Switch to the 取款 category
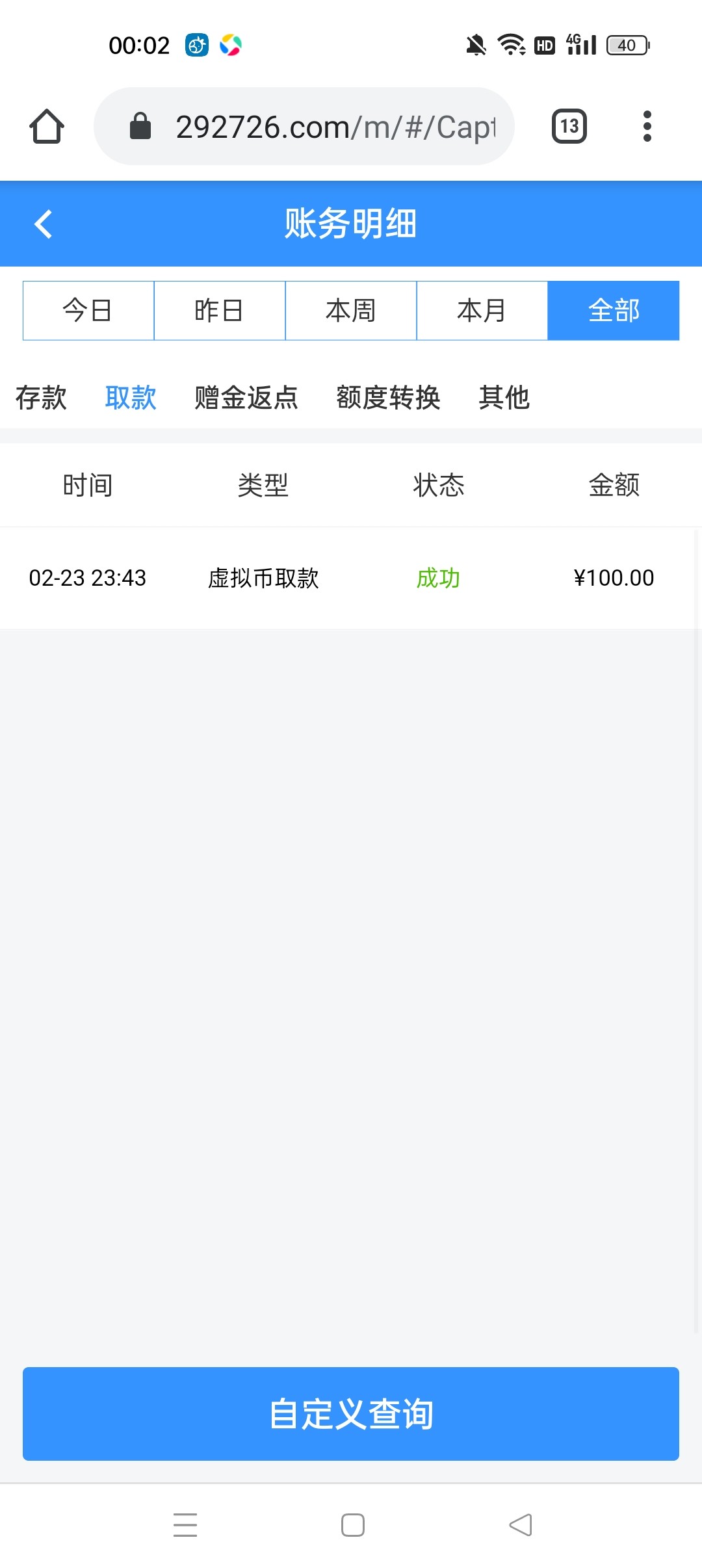This screenshot has width=702, height=1568. 131,397
